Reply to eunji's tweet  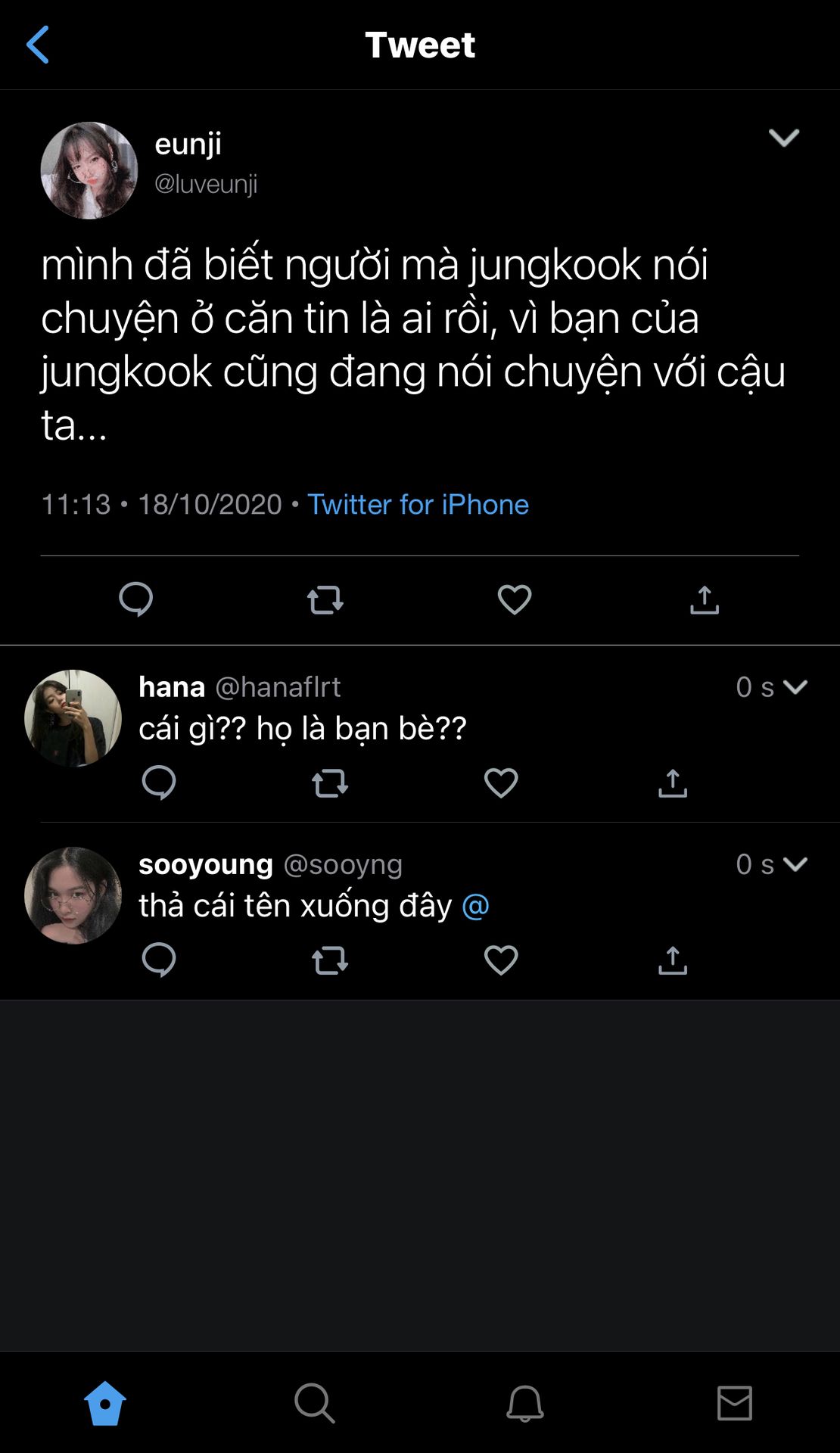pyautogui.click(x=136, y=600)
